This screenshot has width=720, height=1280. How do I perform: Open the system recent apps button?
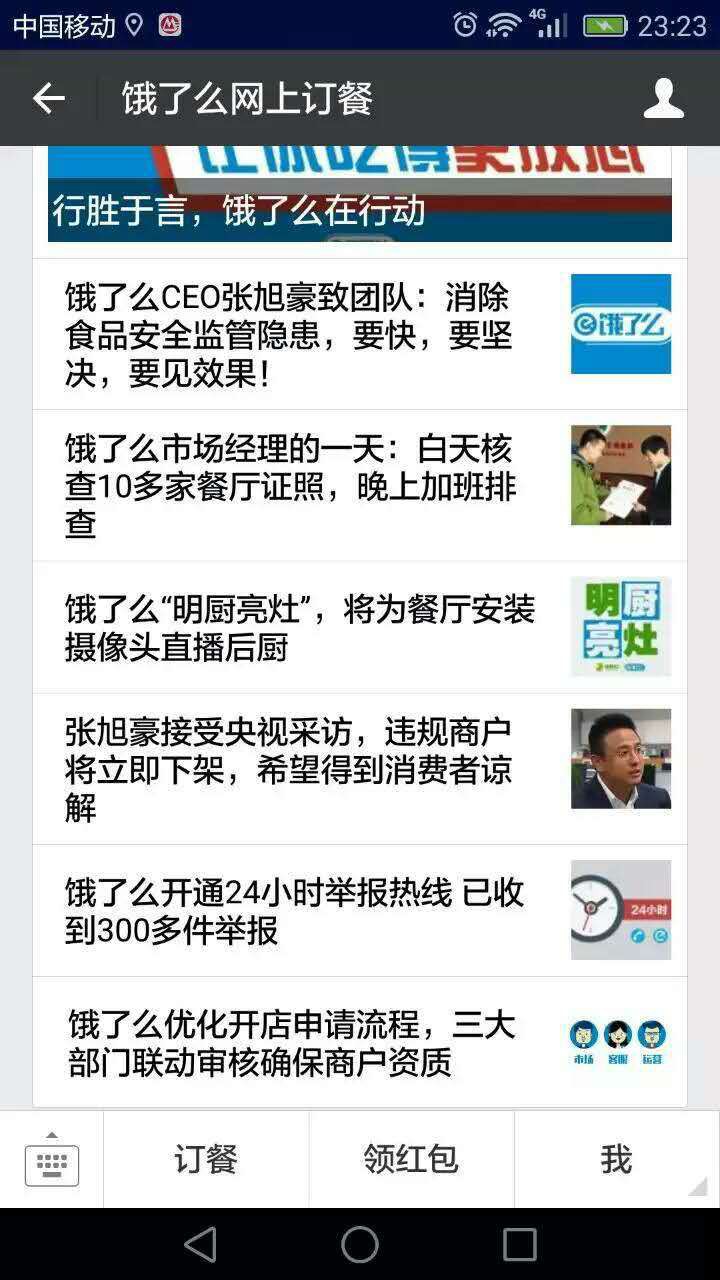coord(520,1245)
